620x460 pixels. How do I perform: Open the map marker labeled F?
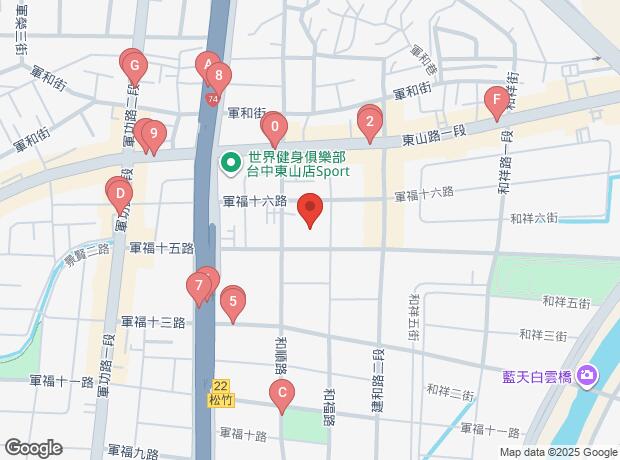(x=494, y=100)
